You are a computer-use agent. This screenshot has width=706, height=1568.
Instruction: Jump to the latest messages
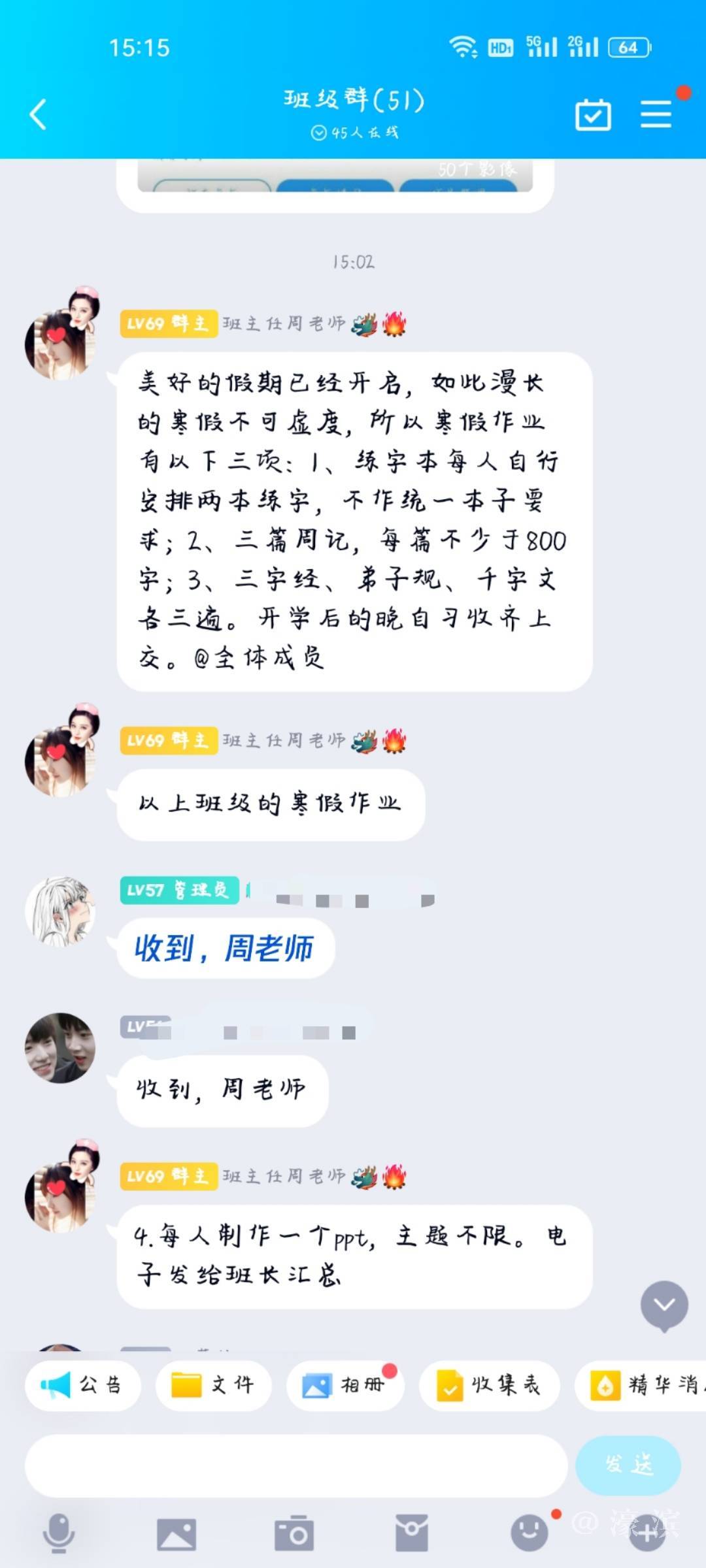[x=664, y=1305]
